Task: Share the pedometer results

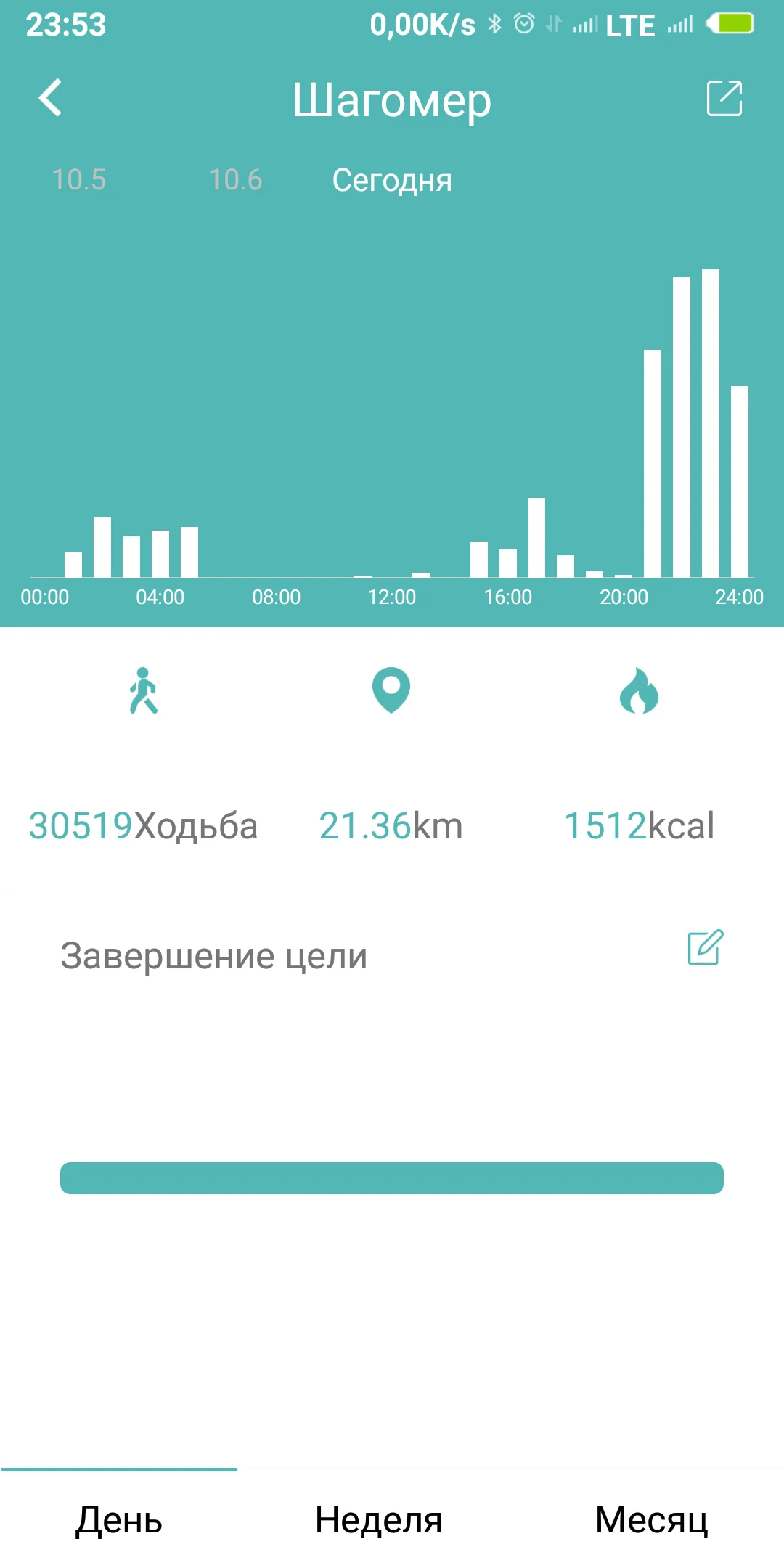Action: click(724, 98)
